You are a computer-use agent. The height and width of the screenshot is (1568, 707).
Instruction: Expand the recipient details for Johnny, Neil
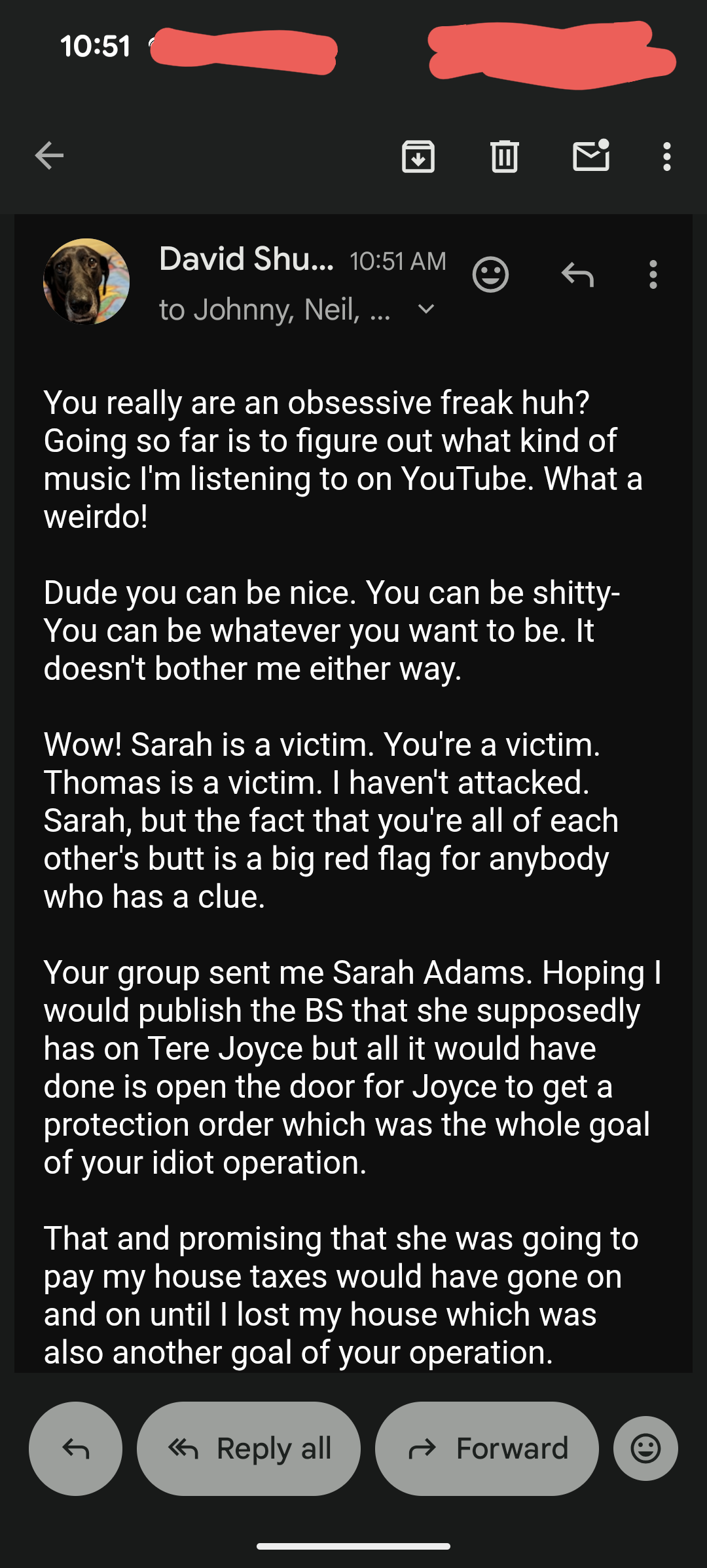[x=426, y=309]
